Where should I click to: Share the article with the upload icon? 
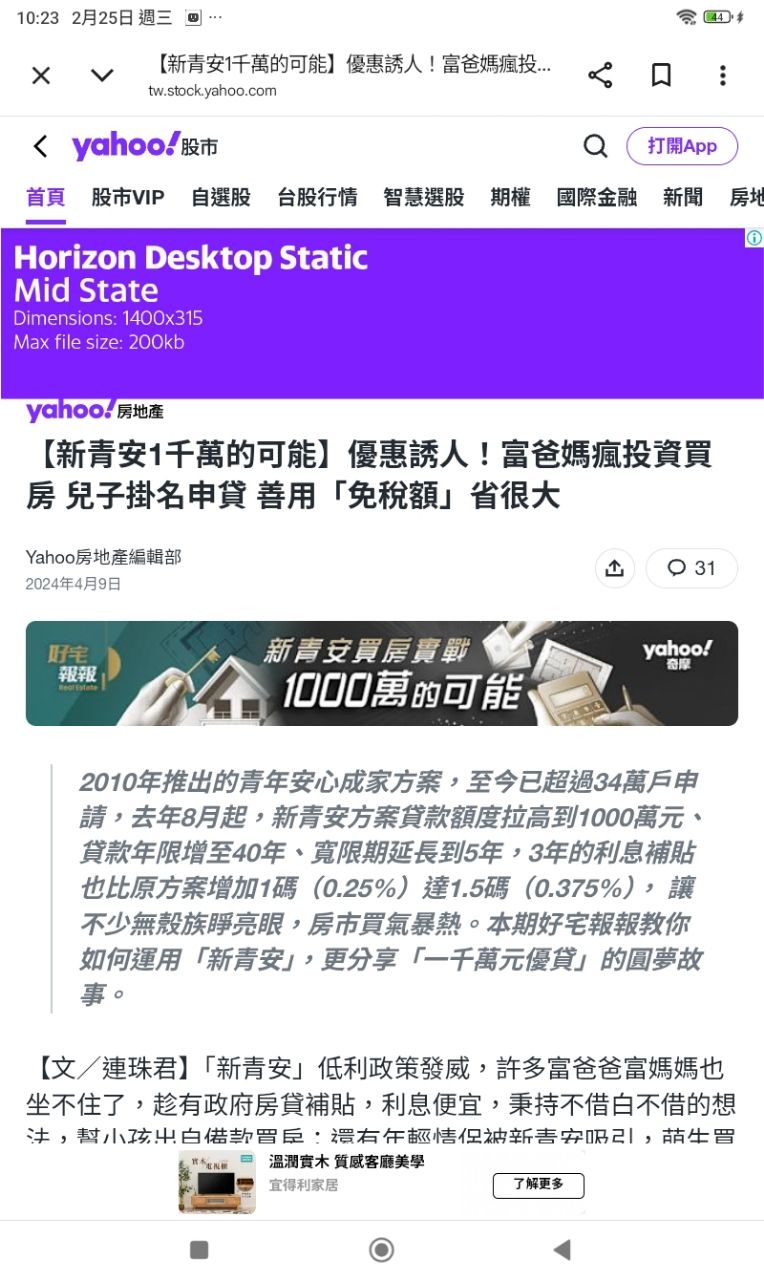(x=615, y=568)
